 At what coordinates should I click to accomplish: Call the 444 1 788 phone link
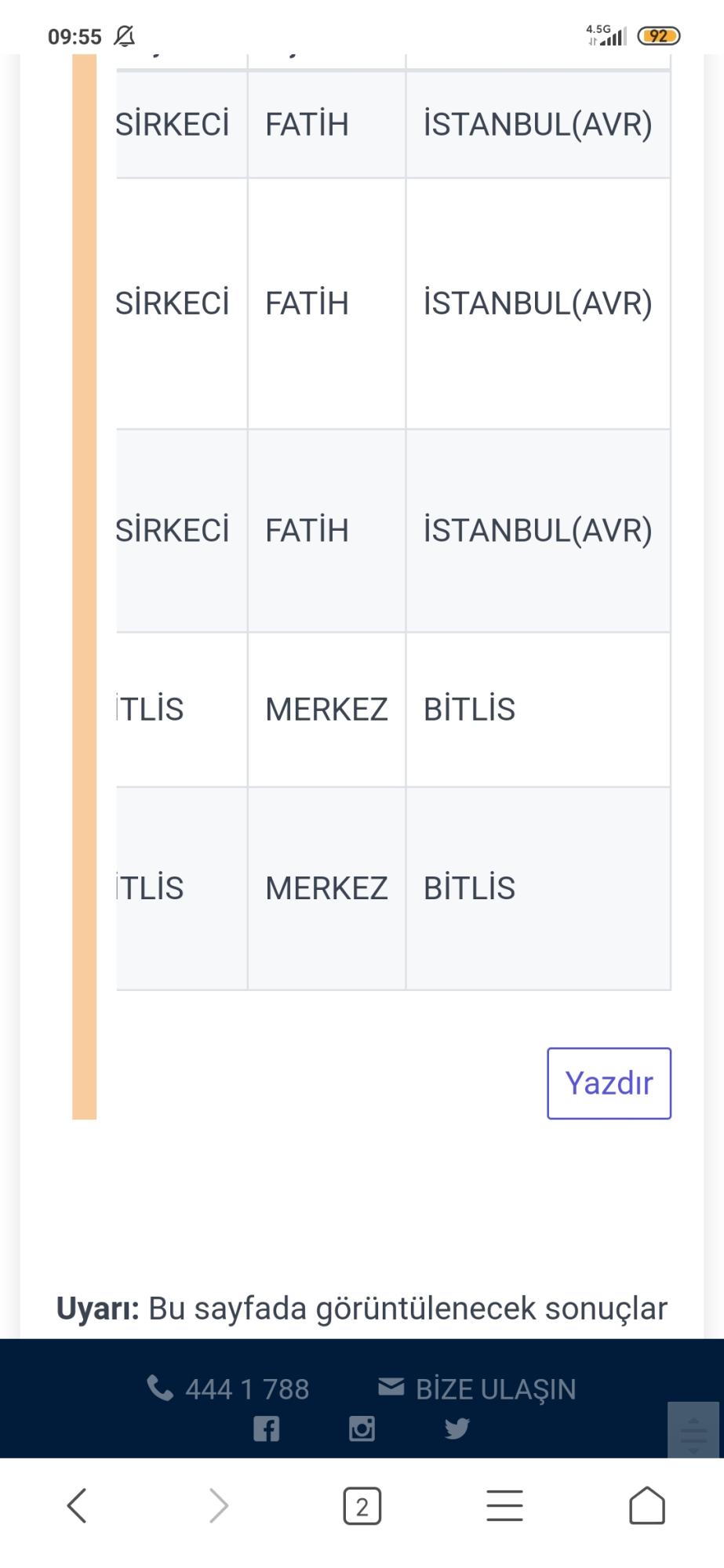click(x=228, y=1388)
